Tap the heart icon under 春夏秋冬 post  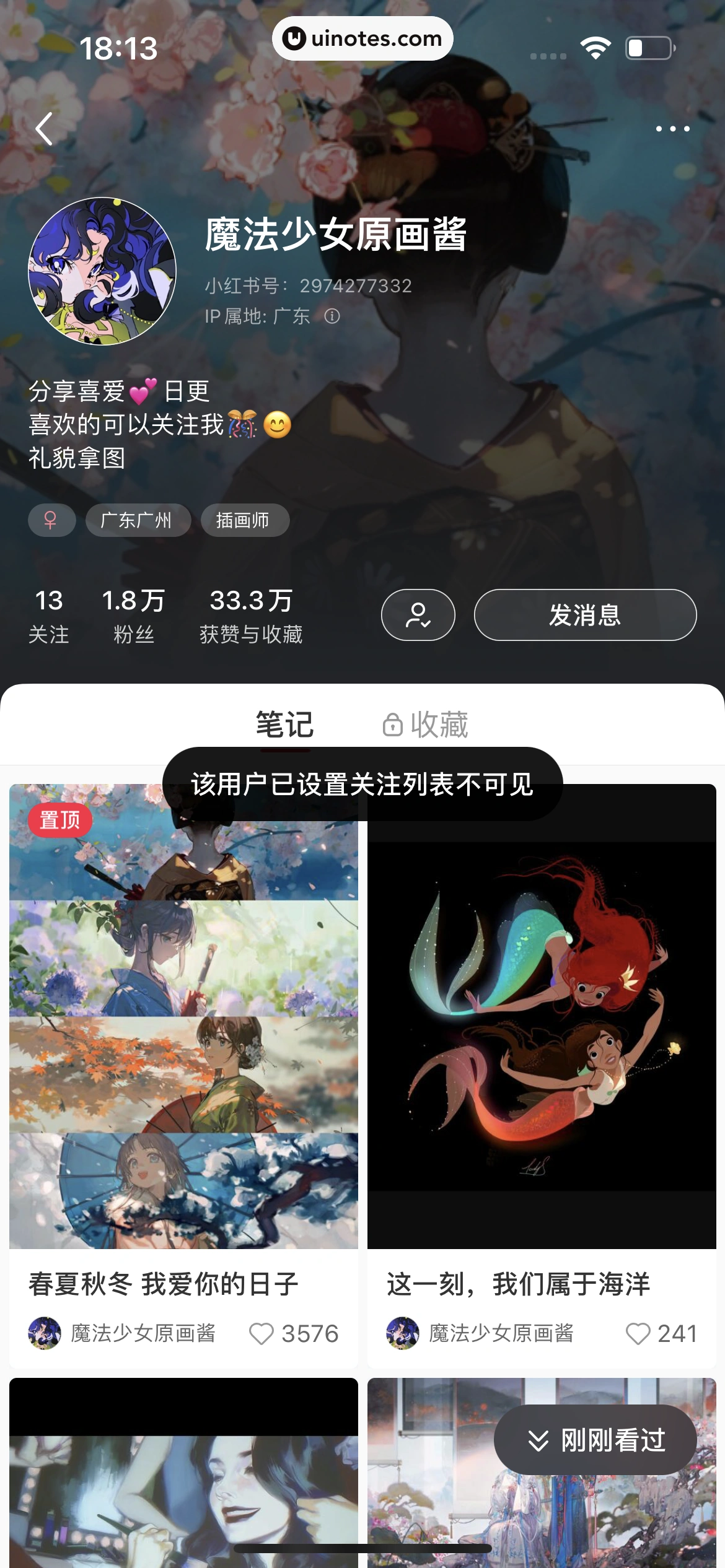(263, 1333)
